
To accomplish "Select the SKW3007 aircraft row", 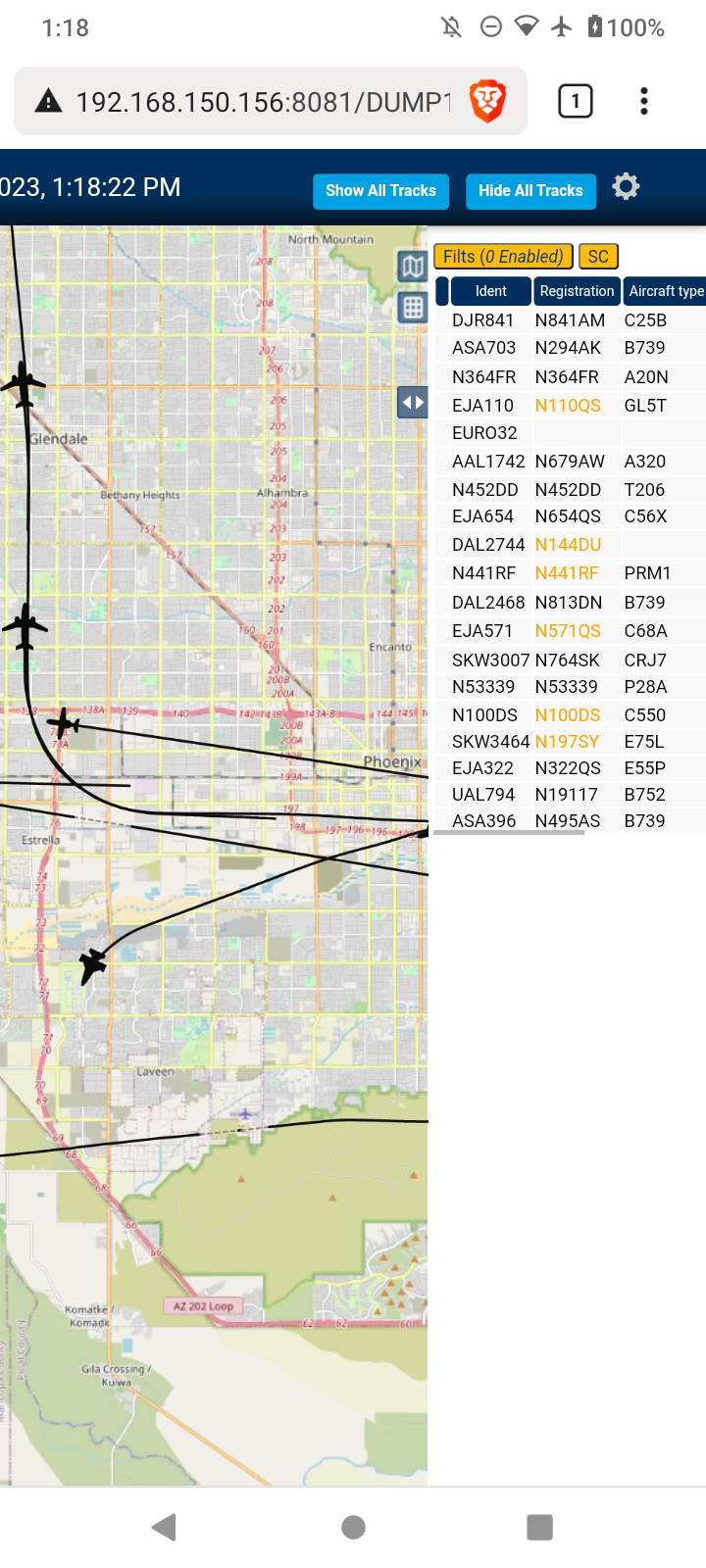I will click(x=571, y=661).
